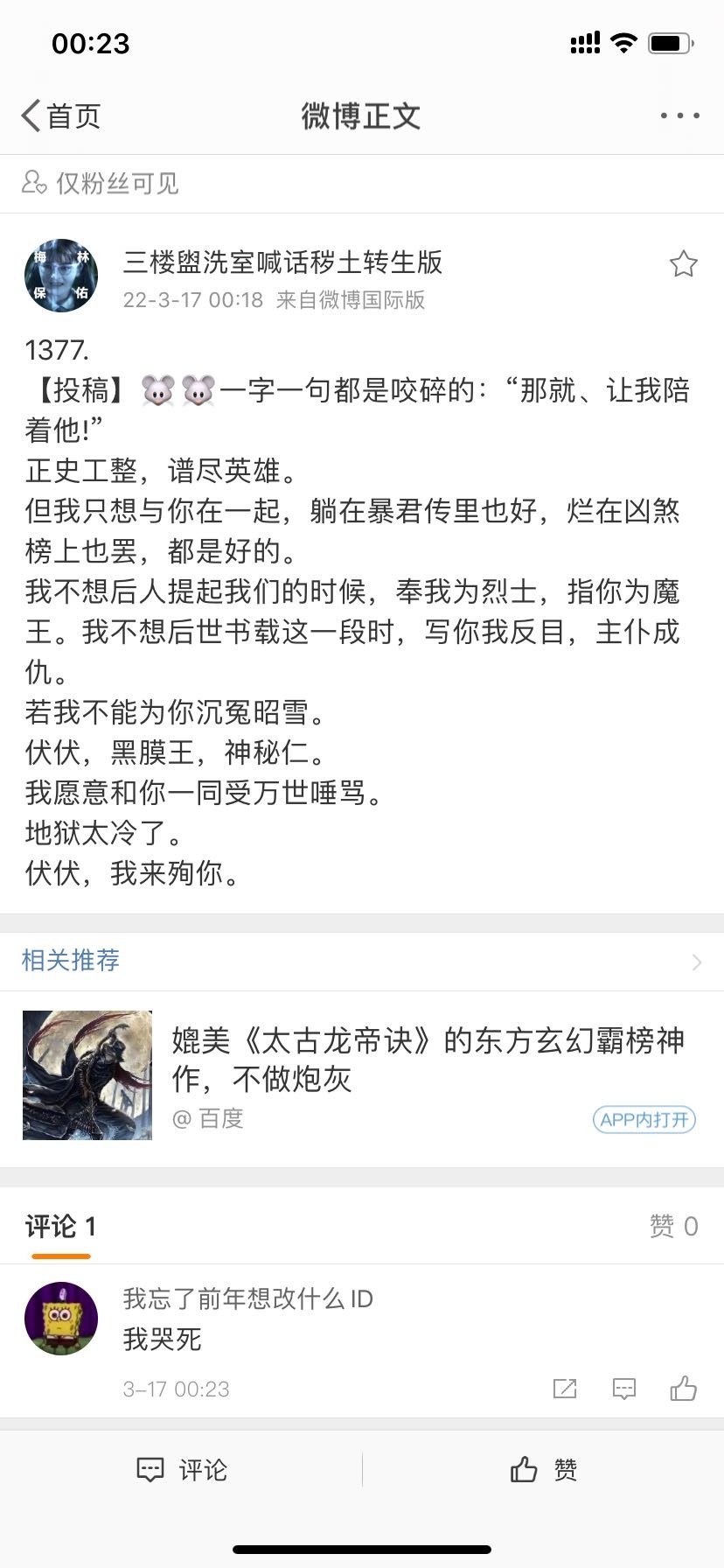Reply to the comment 我哭死

coord(624,1389)
